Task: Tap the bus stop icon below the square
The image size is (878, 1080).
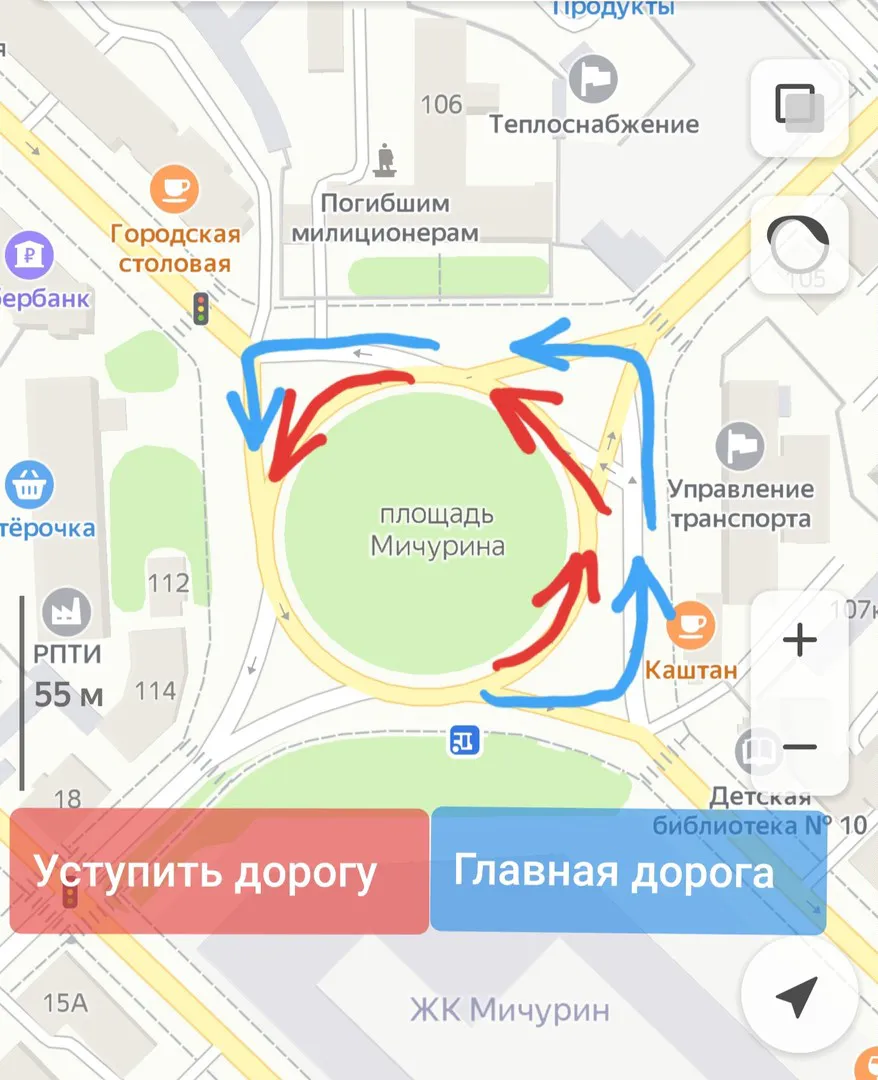Action: (465, 740)
